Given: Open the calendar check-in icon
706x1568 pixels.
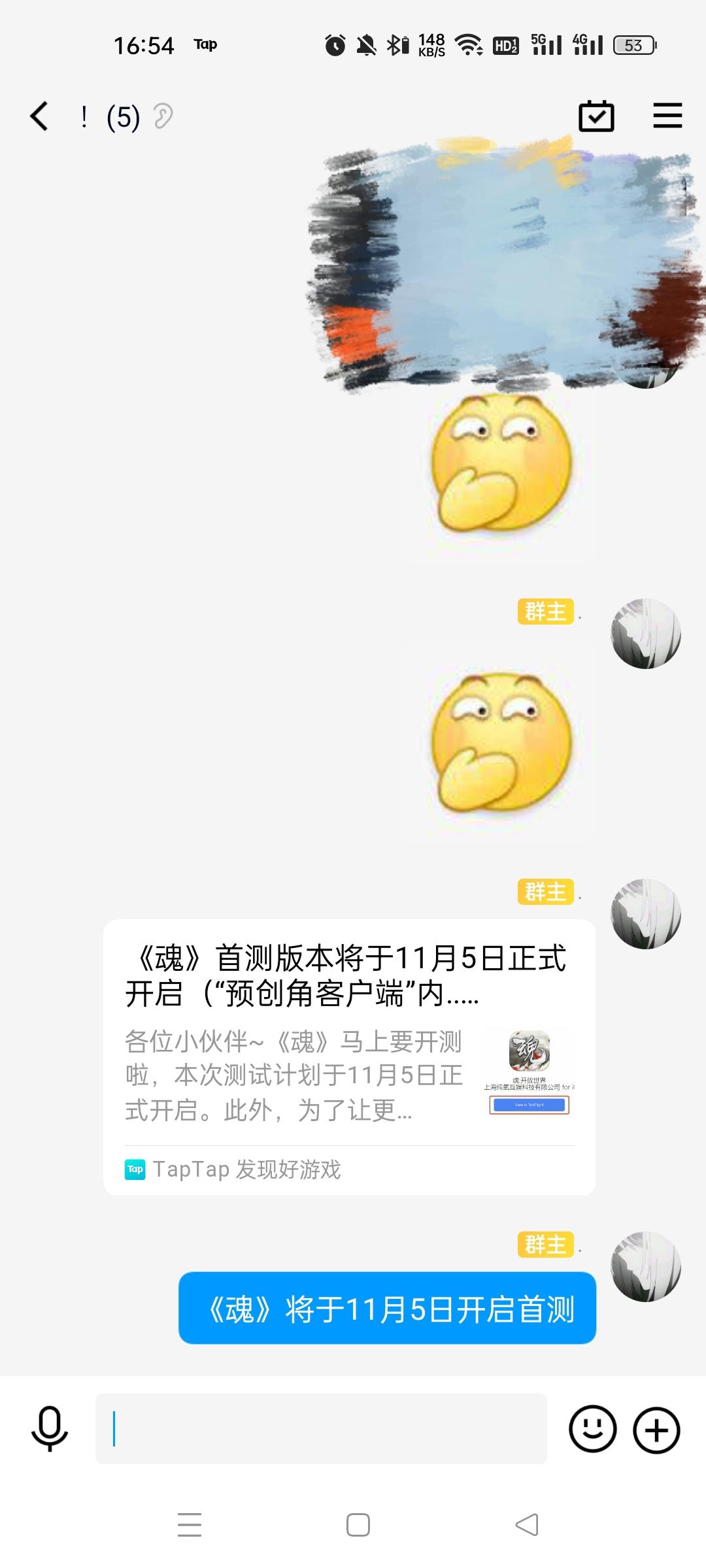Looking at the screenshot, I should tap(596, 116).
